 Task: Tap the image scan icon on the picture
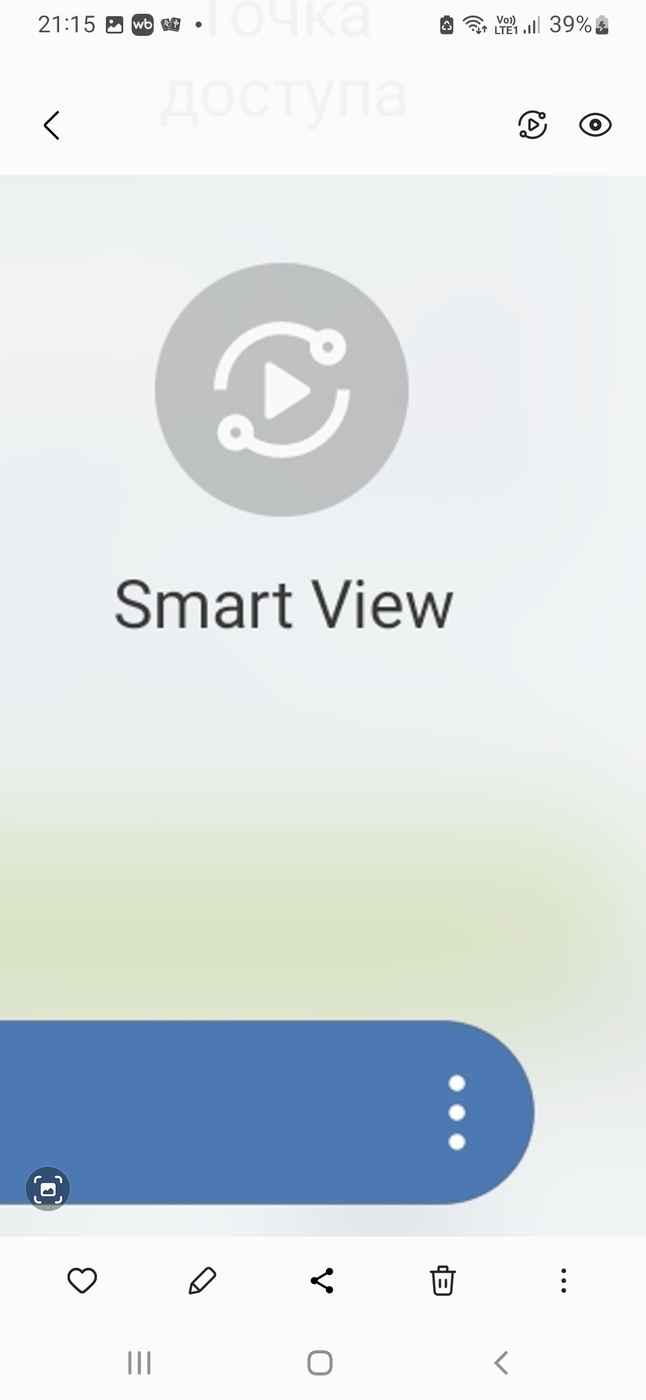pyautogui.click(x=48, y=1188)
